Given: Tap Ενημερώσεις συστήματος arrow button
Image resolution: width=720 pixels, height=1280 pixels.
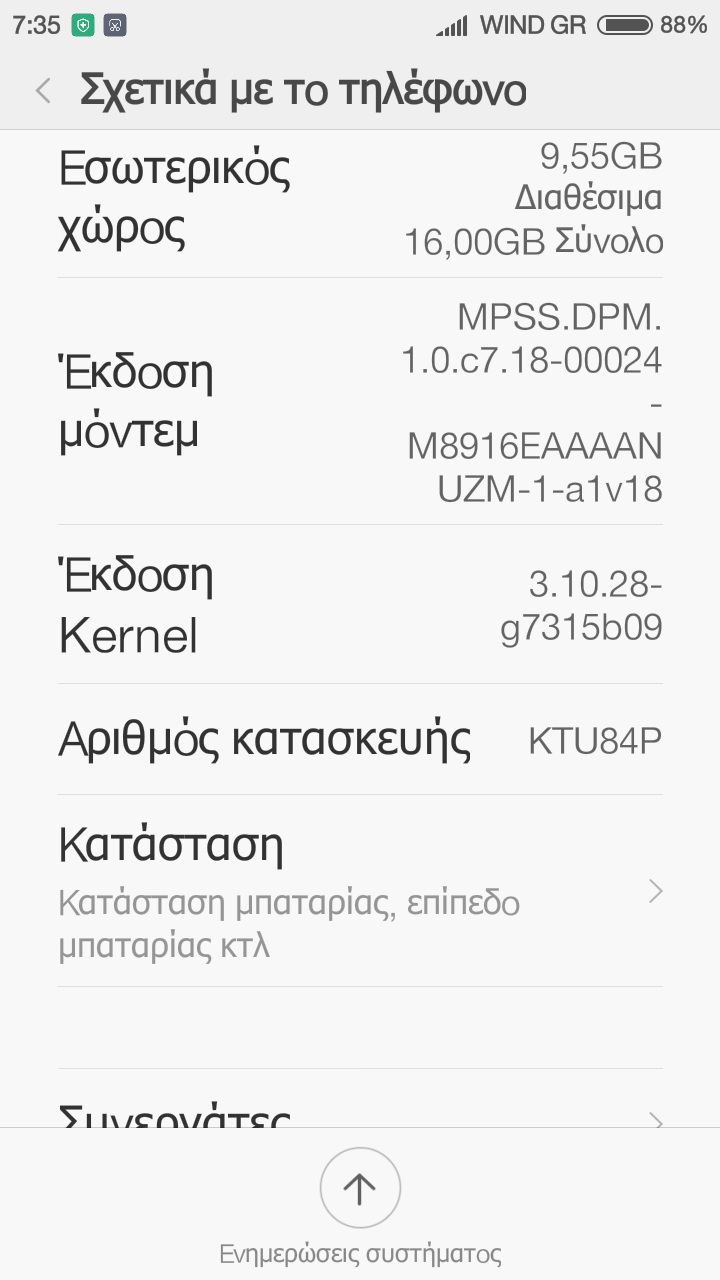Looking at the screenshot, I should [360, 1188].
